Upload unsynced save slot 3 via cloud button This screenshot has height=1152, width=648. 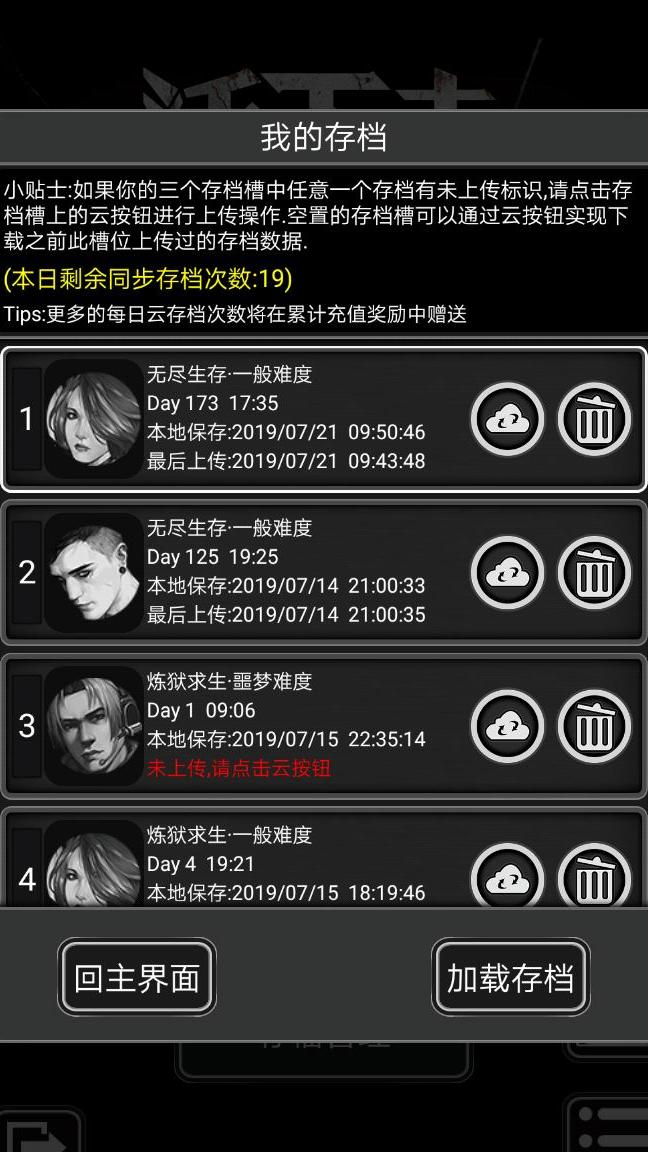(x=507, y=727)
